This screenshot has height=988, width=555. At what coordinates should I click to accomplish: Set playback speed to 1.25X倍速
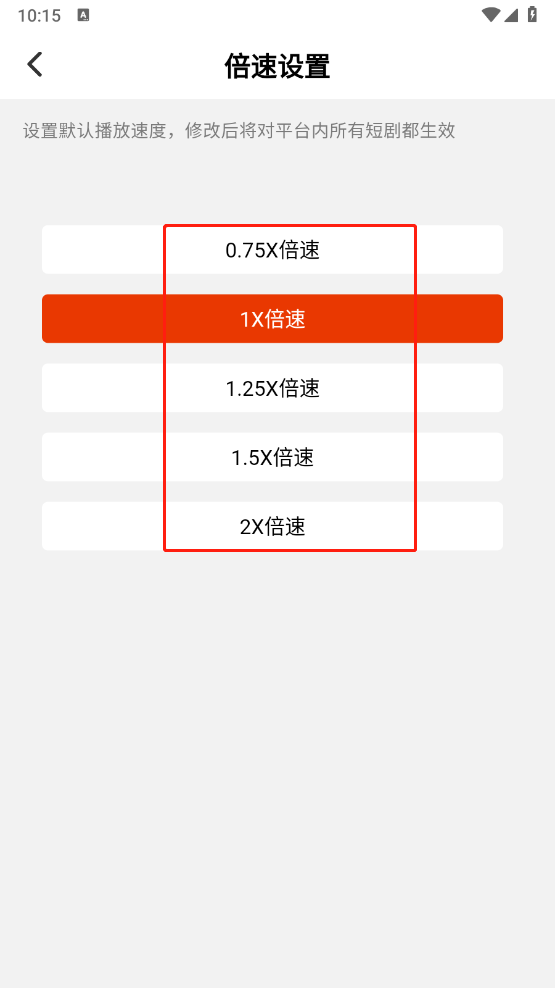272,388
